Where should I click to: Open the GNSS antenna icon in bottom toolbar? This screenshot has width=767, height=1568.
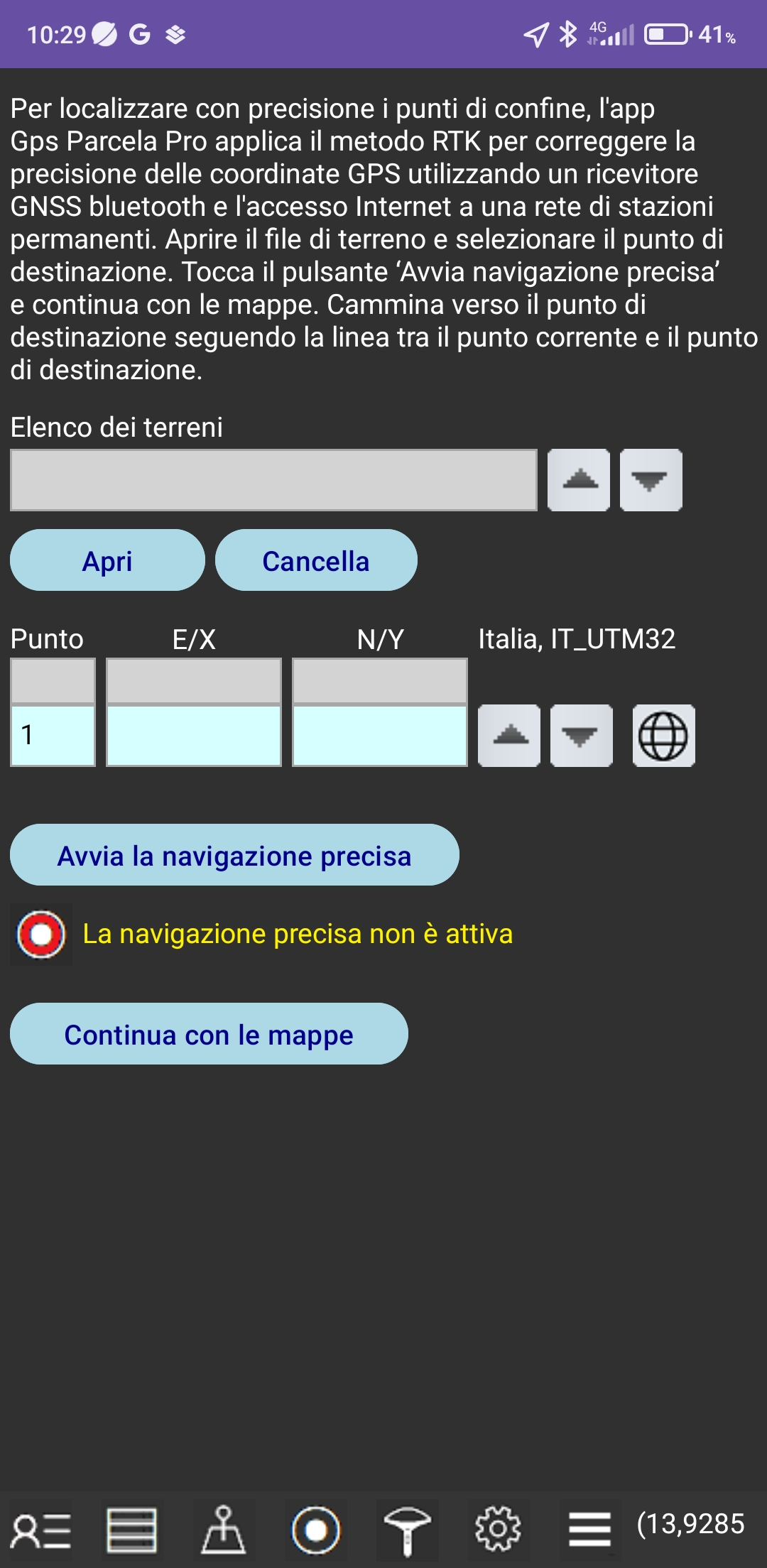407,1530
